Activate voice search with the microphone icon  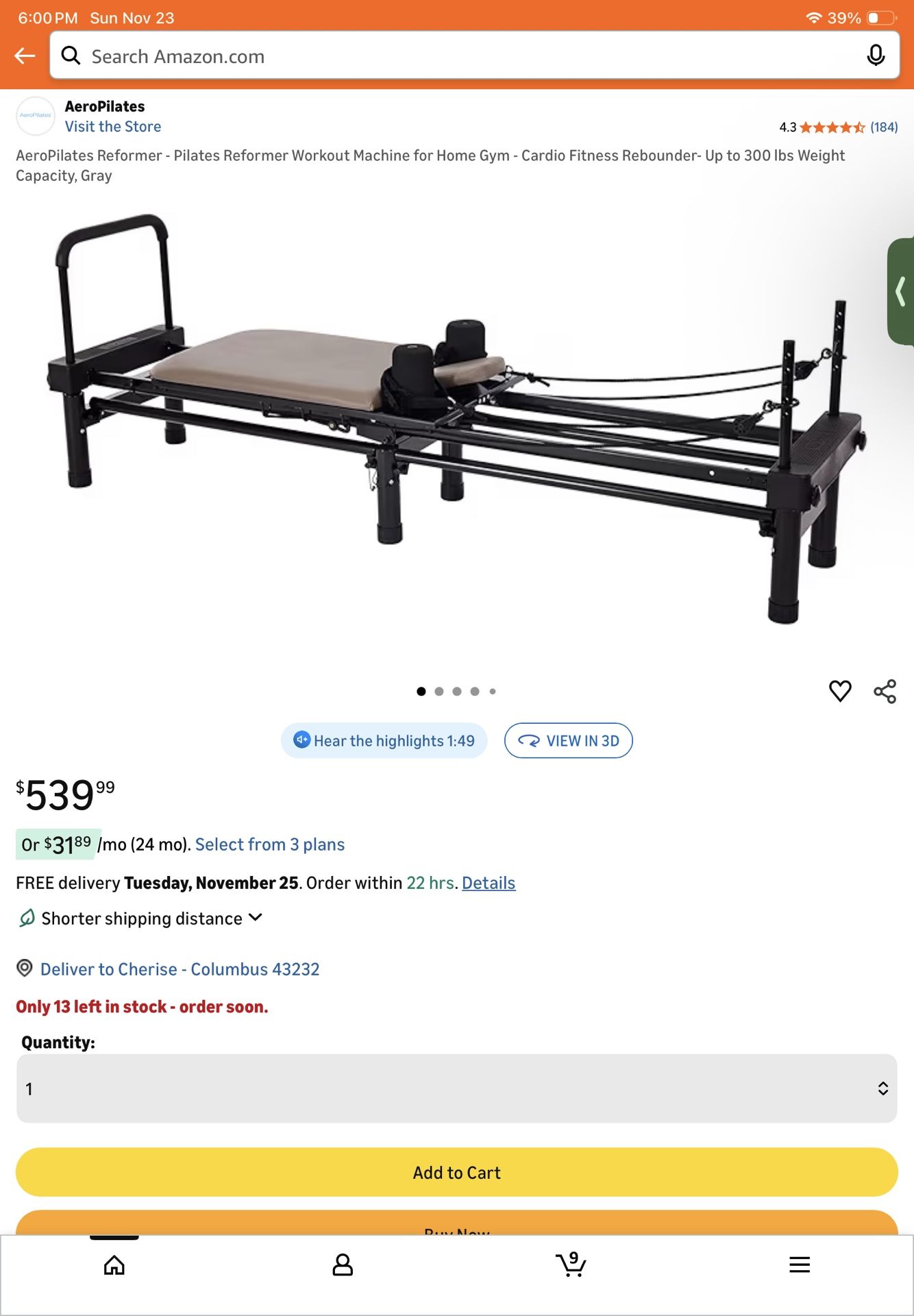click(876, 55)
